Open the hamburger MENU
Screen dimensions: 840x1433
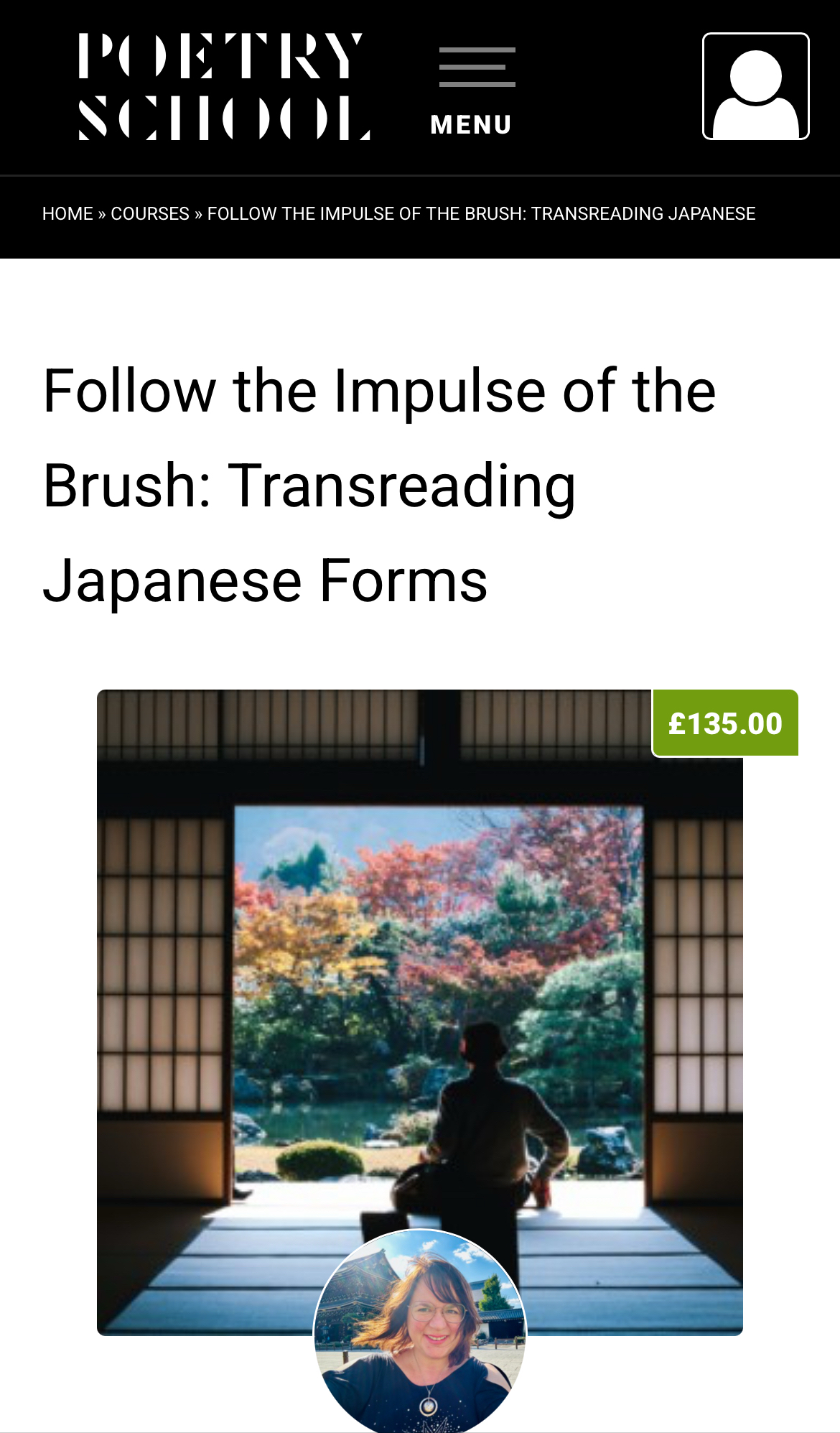pos(476,90)
